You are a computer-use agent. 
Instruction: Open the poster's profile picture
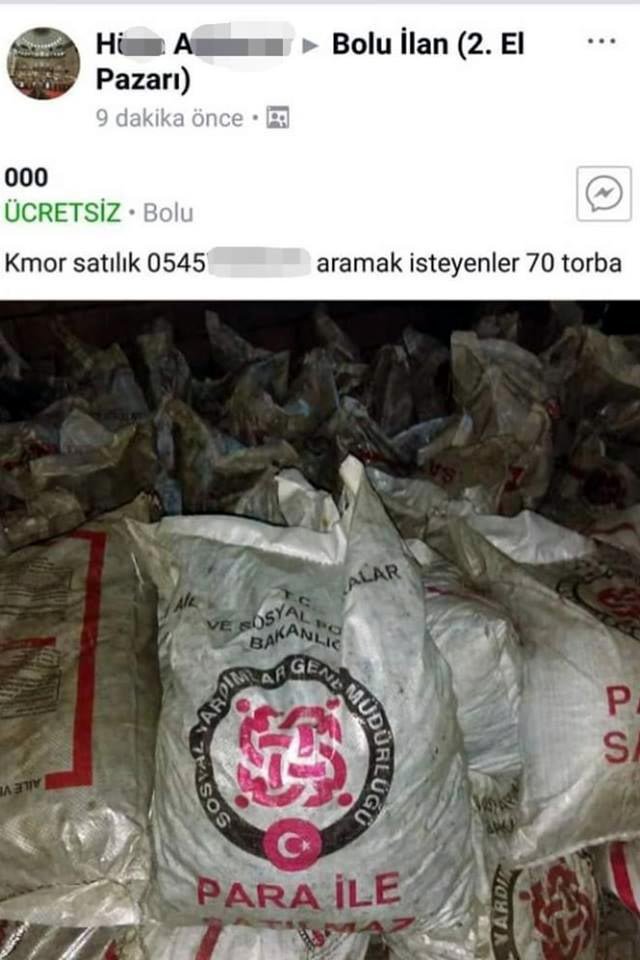pyautogui.click(x=43, y=63)
